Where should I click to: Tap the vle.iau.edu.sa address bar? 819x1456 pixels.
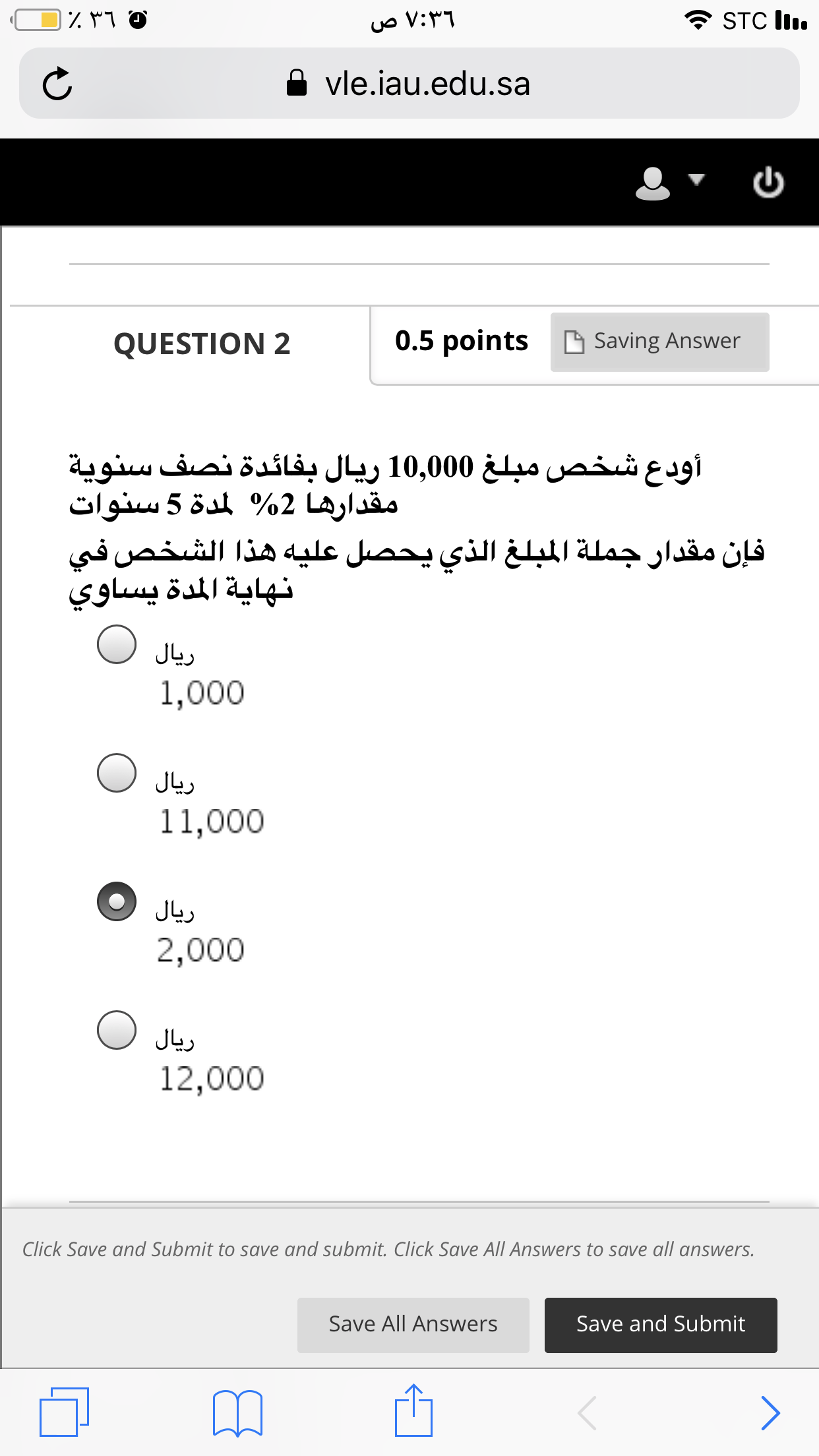409,84
